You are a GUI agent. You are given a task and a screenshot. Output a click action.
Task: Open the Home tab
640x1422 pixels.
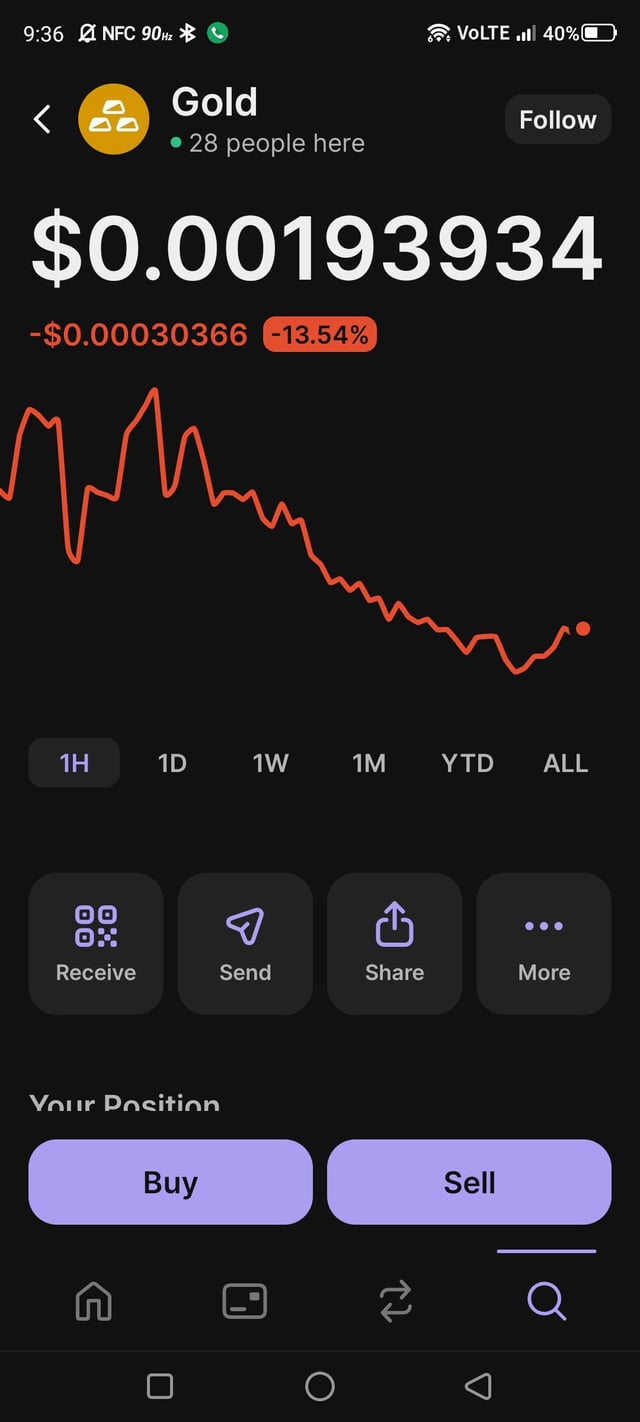(x=94, y=1301)
